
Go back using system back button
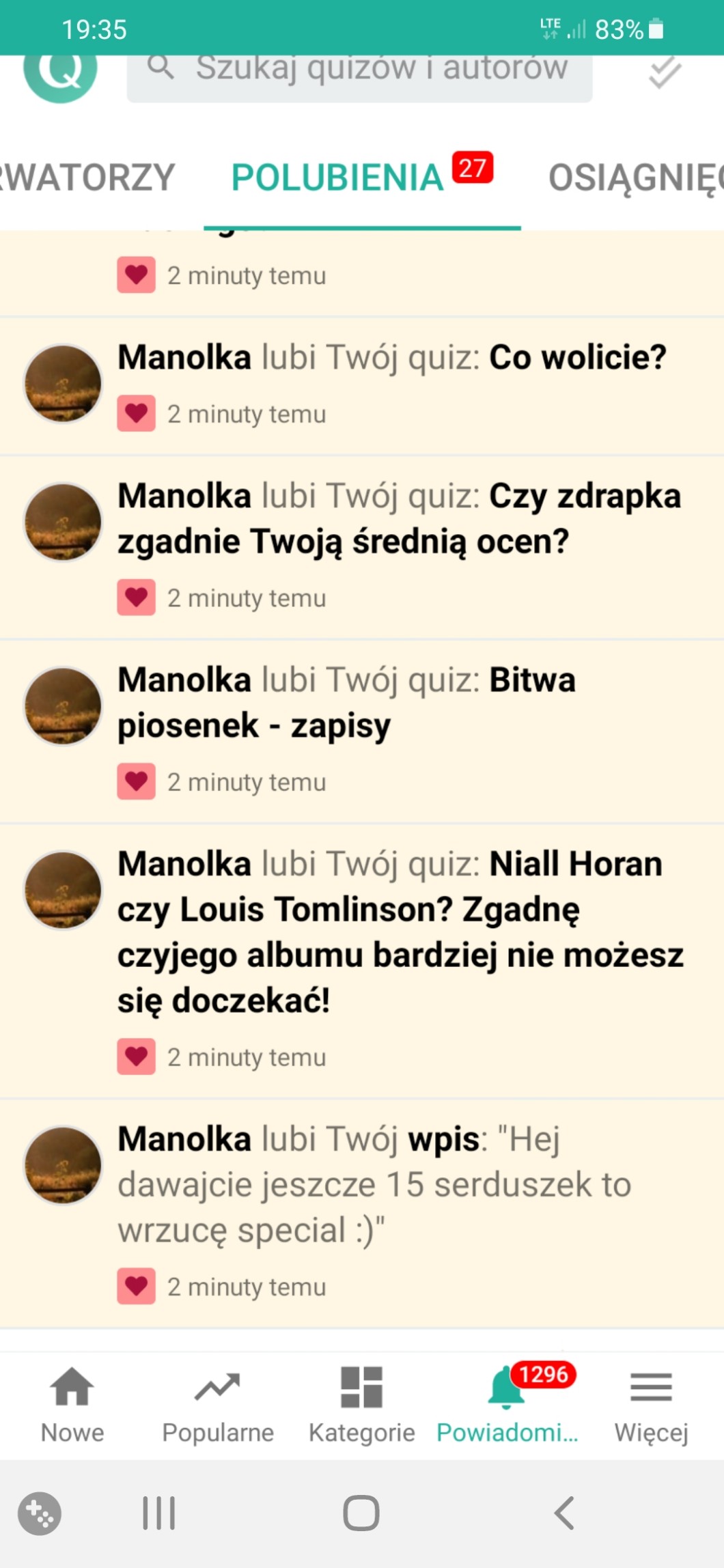[564, 1513]
